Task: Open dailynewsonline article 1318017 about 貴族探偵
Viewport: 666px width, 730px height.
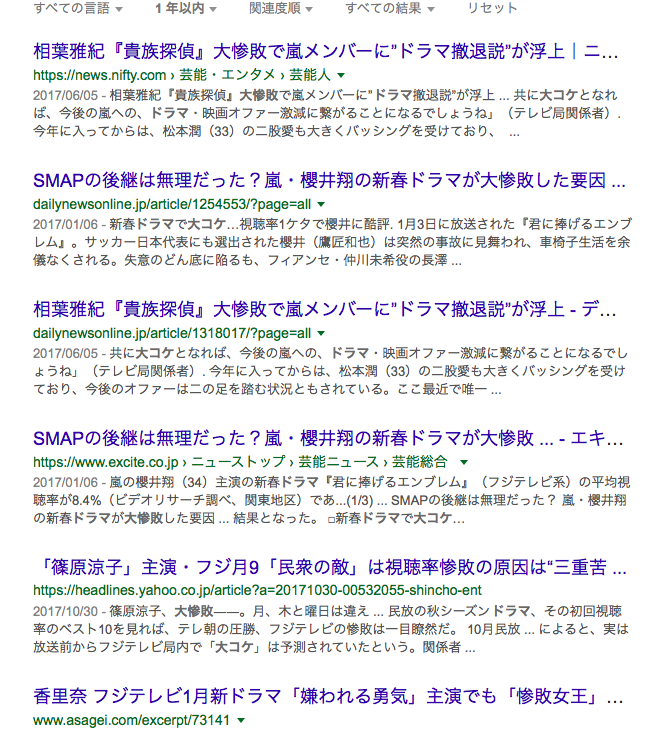Action: (325, 309)
